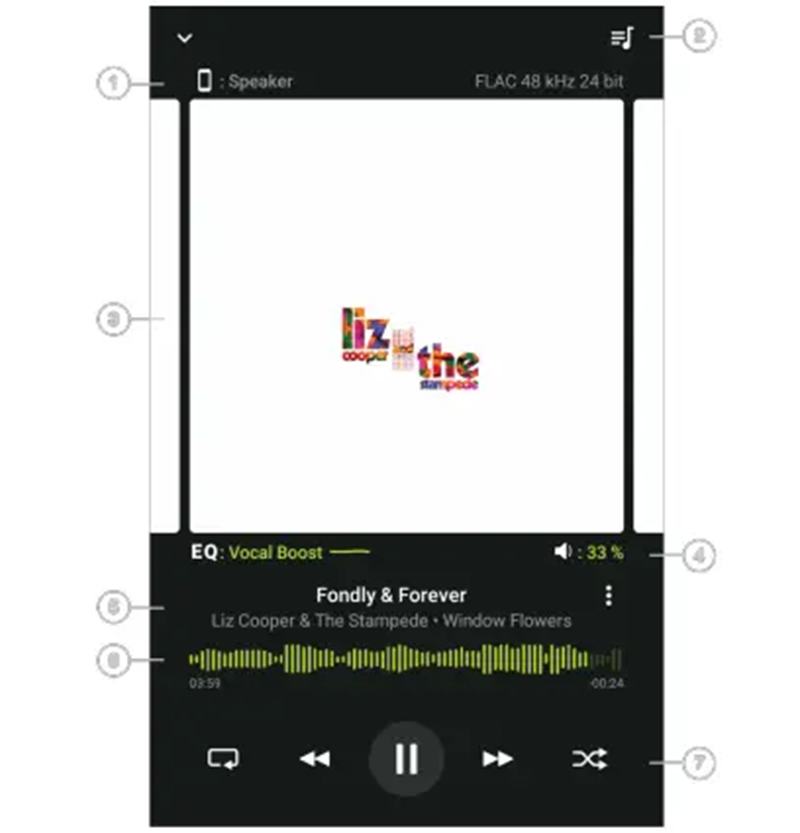Image resolution: width=800 pixels, height=833 pixels.
Task: Skip to the previous track
Action: [314, 759]
